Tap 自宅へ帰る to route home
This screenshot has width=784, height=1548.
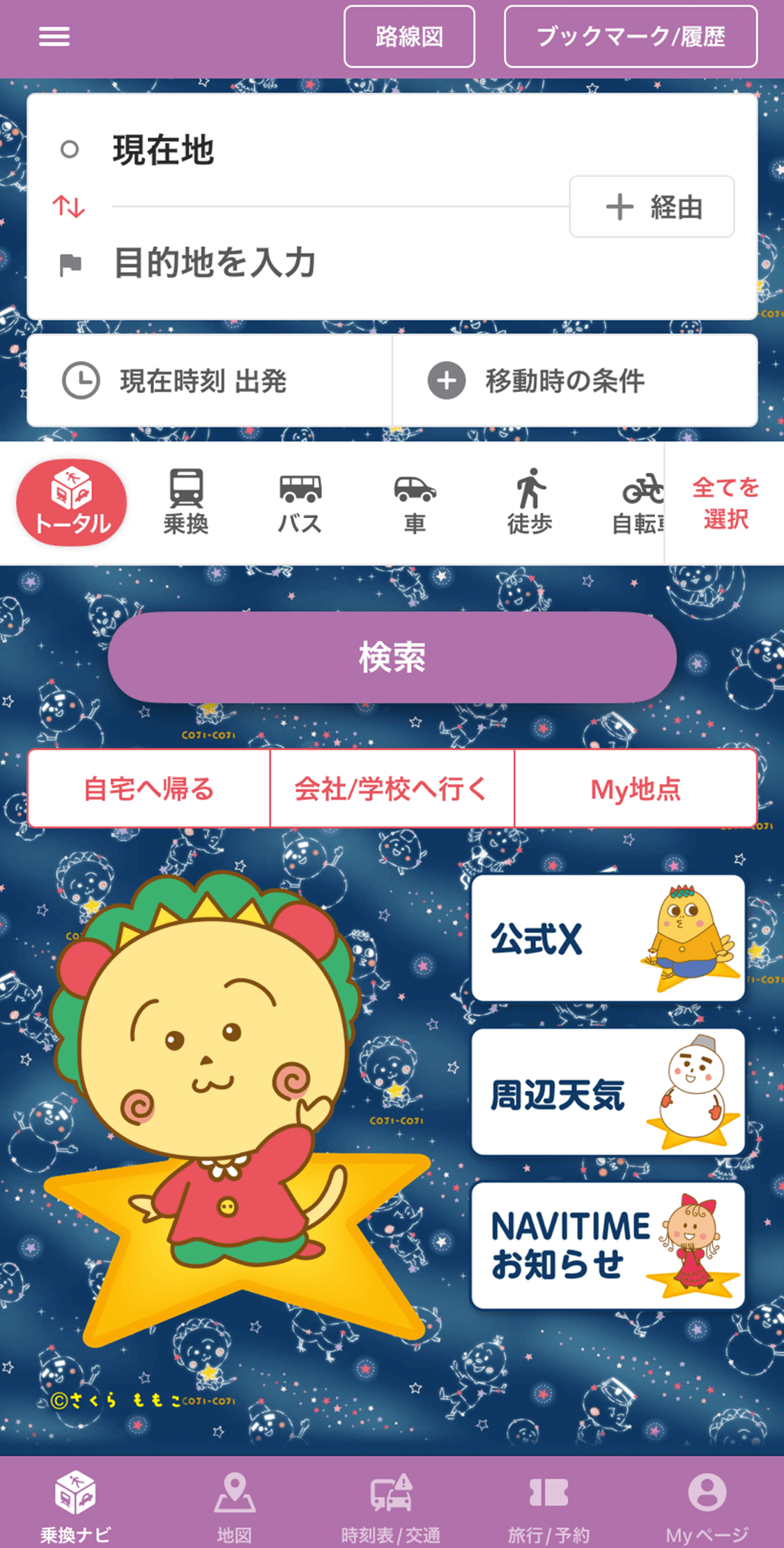tap(148, 789)
